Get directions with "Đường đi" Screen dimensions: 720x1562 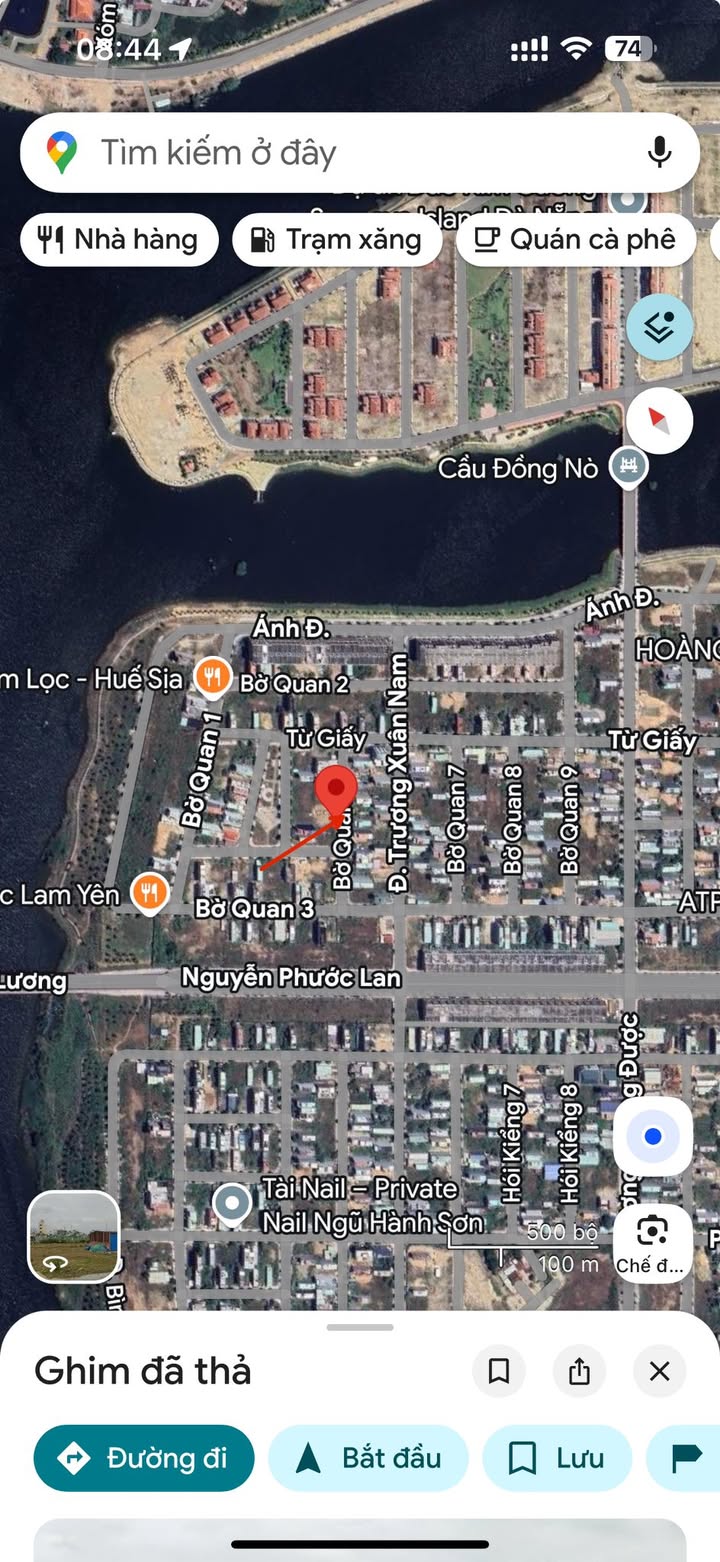(144, 1458)
